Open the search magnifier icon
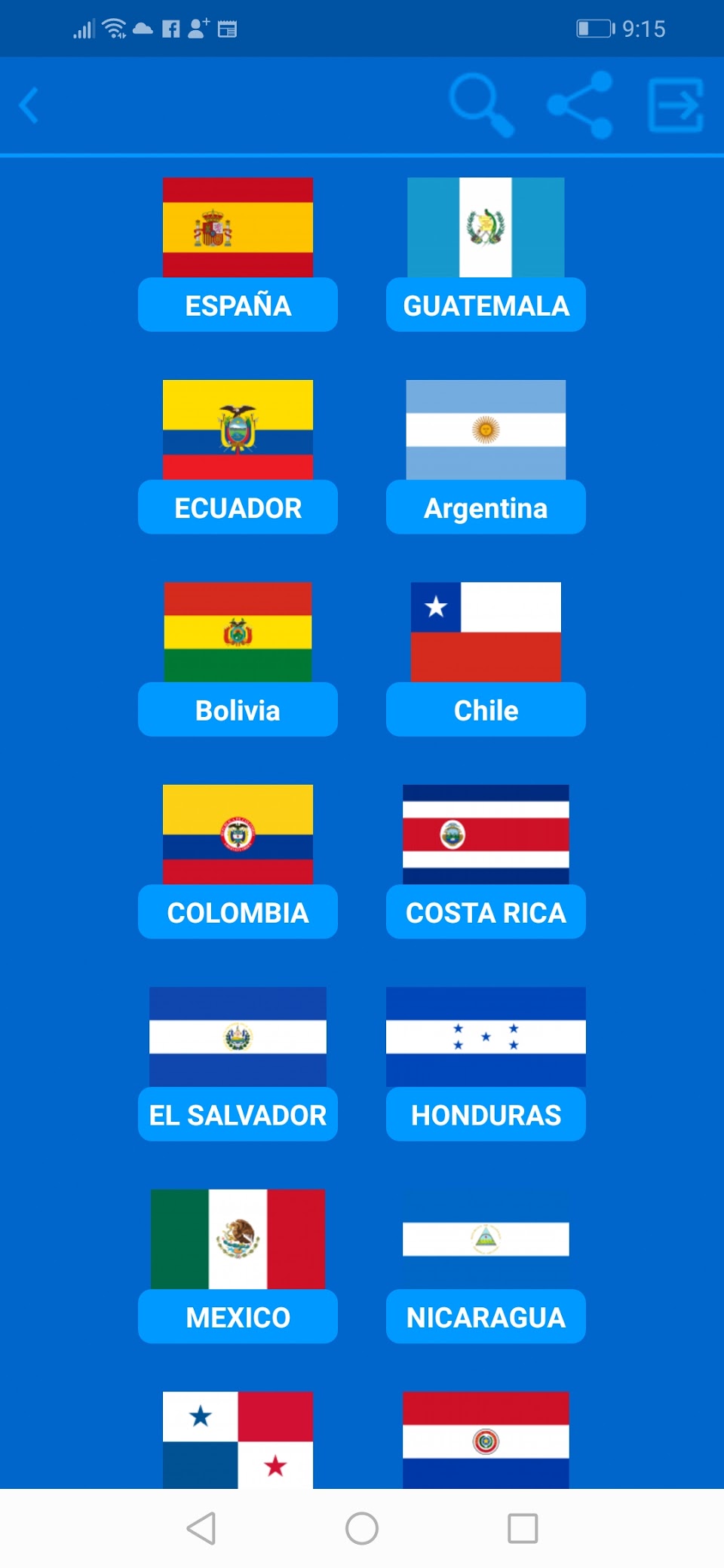 click(x=481, y=104)
